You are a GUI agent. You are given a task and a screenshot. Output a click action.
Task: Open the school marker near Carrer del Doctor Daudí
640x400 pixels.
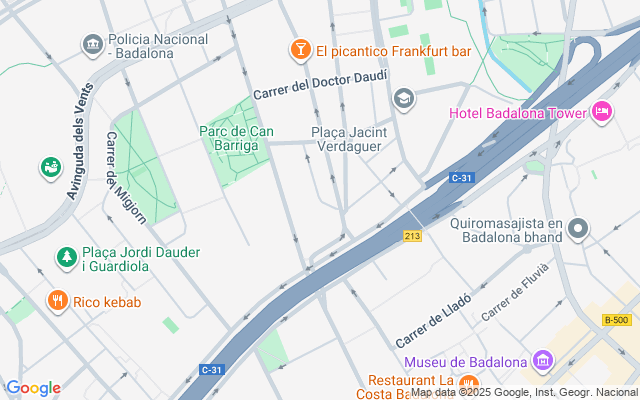[403, 97]
